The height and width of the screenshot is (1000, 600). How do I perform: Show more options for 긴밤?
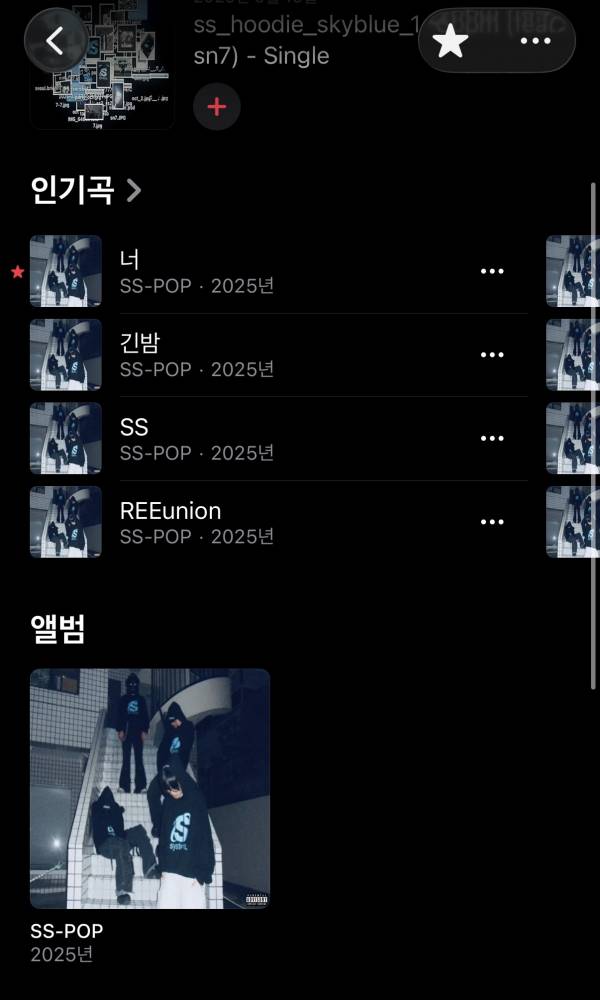click(492, 355)
